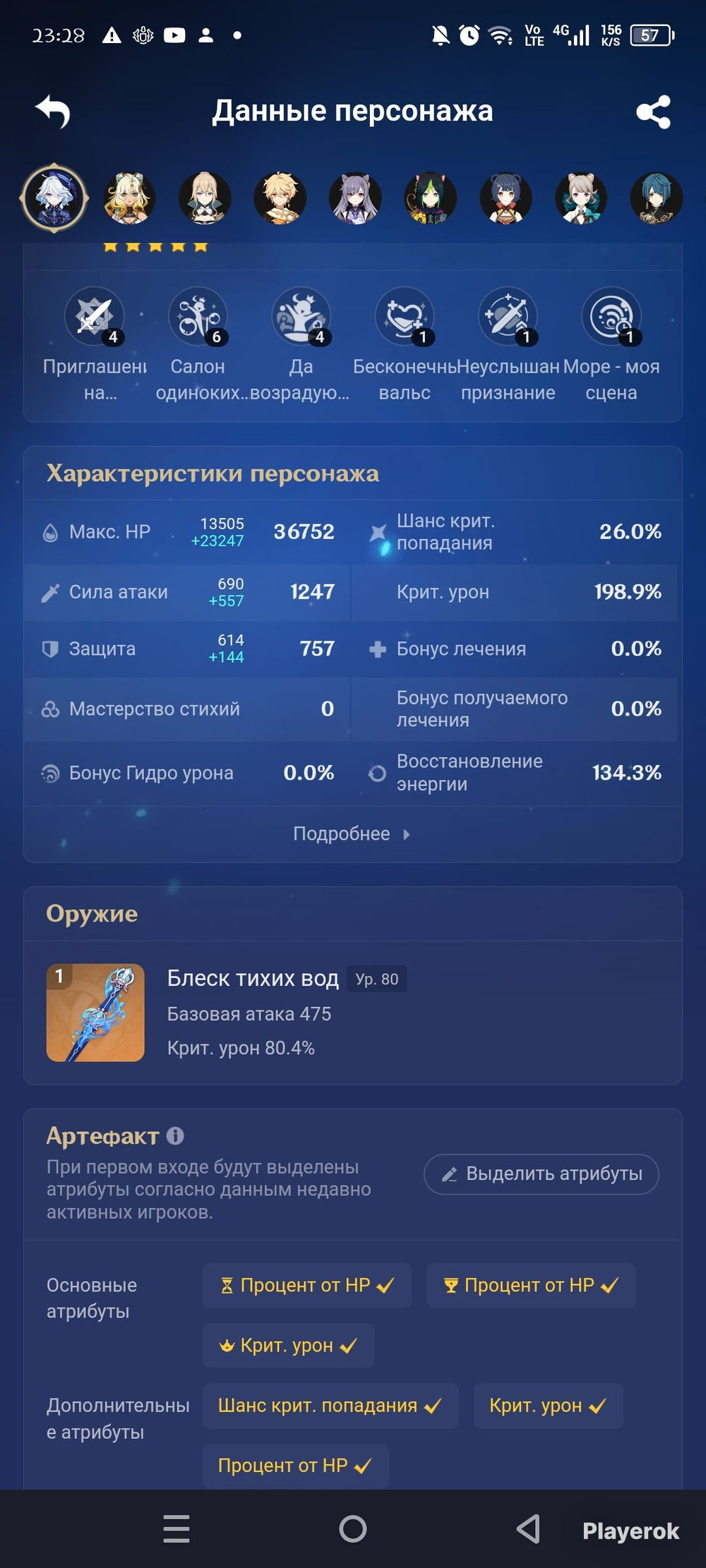Open the Артефакт info icon
706x1568 pixels.
pos(175,1136)
